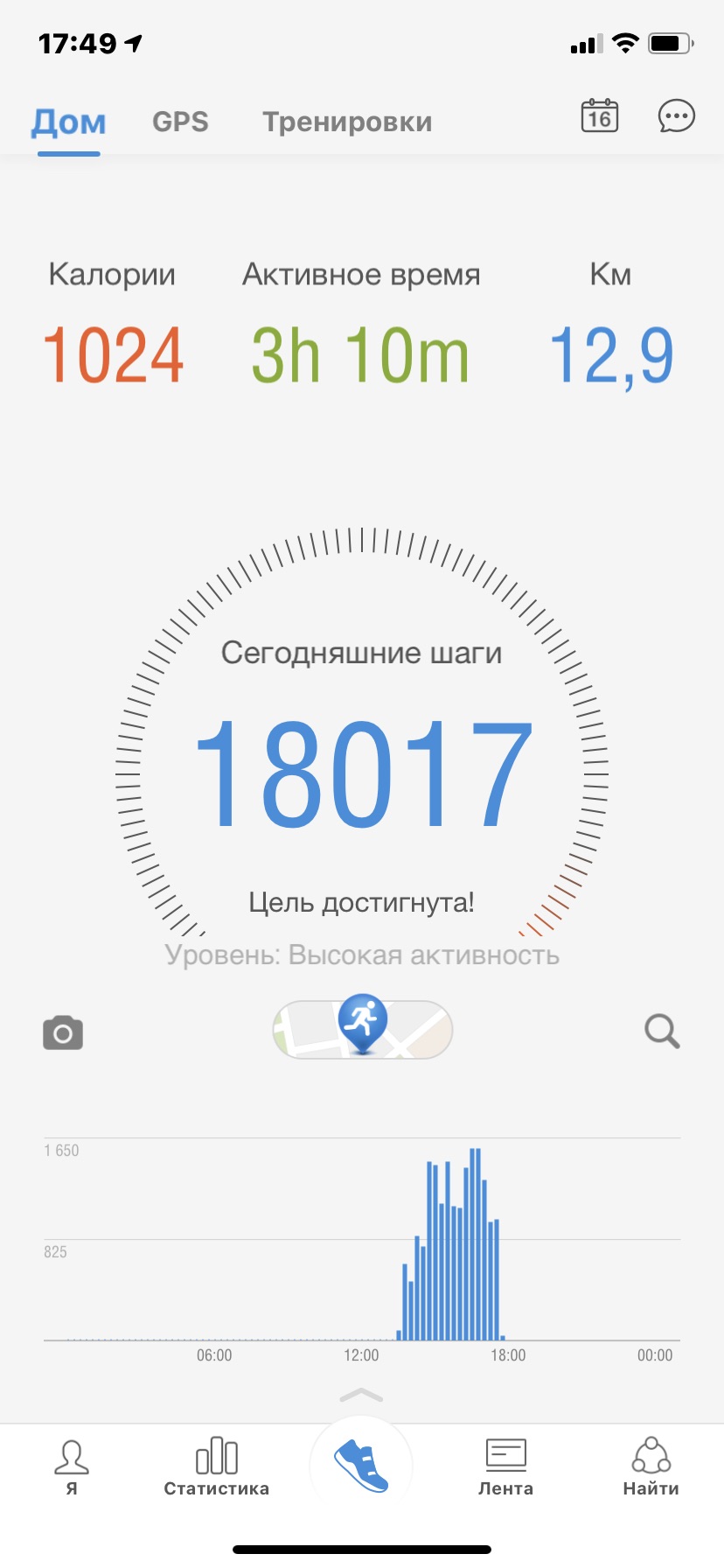724x1568 pixels.
Task: Toggle GPS mode from the top tabs
Action: click(180, 122)
